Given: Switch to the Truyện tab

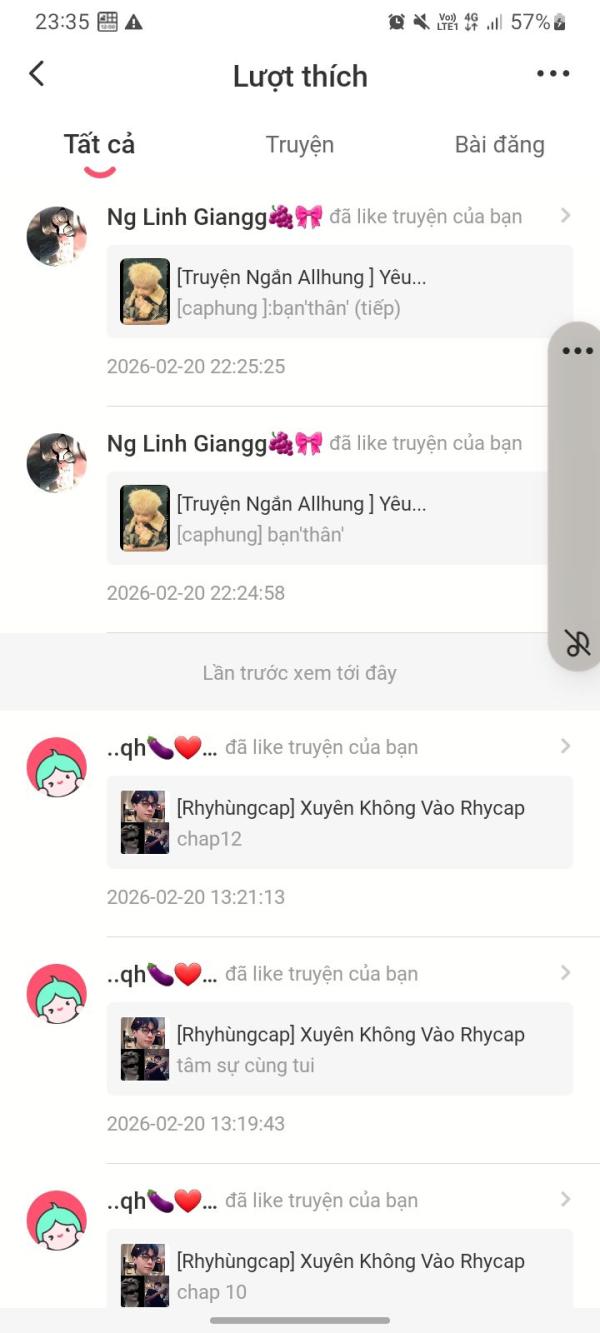Looking at the screenshot, I should (300, 144).
